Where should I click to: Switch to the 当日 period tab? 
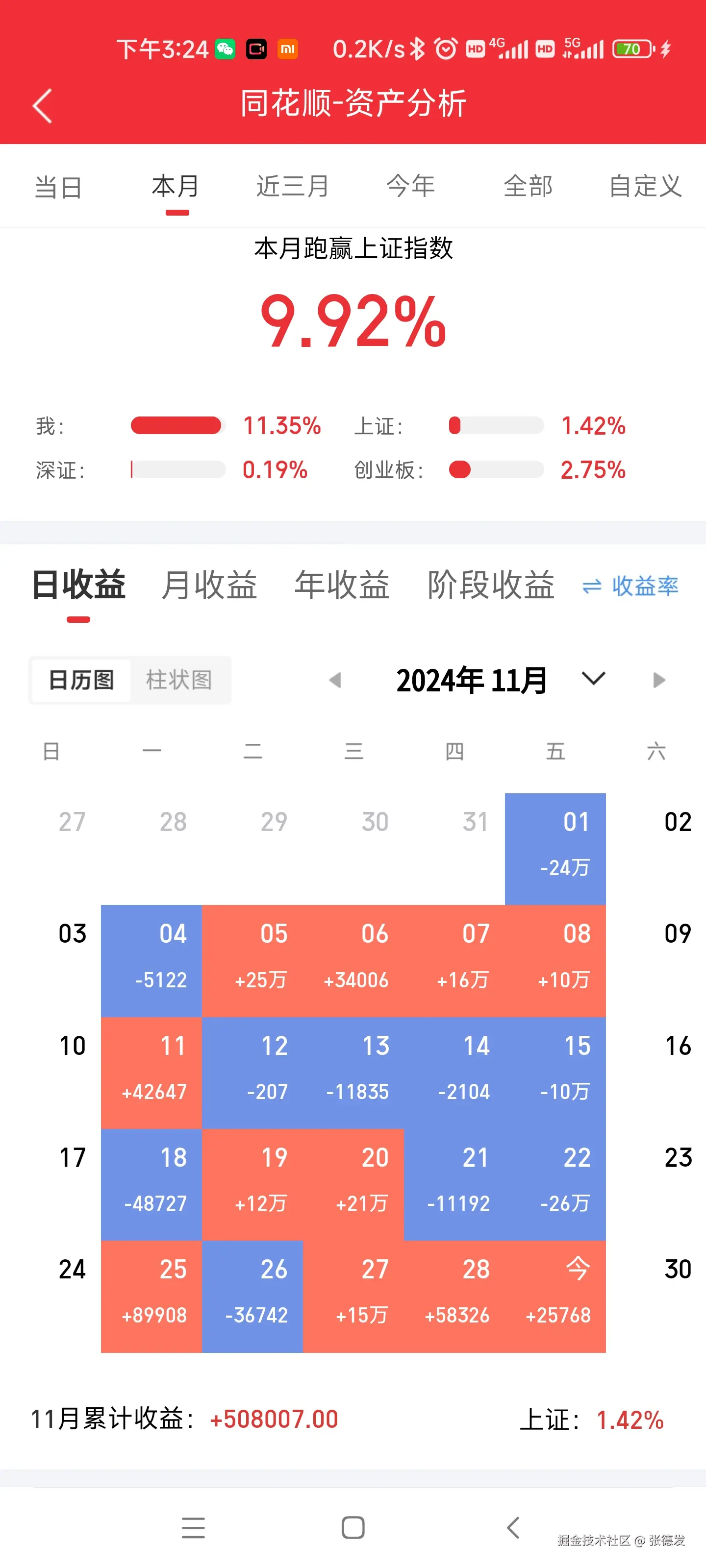[58, 186]
